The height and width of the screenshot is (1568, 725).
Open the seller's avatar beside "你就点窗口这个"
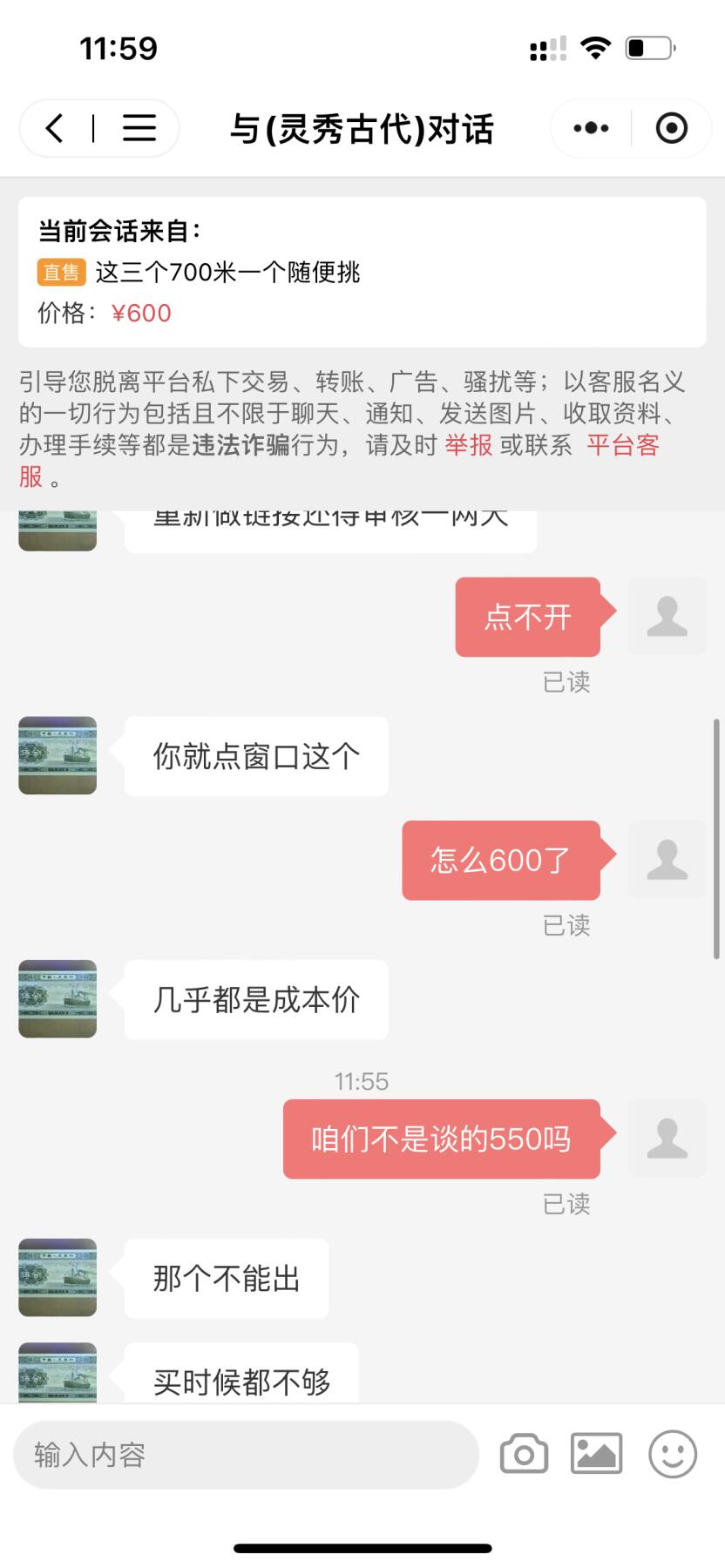tap(57, 756)
